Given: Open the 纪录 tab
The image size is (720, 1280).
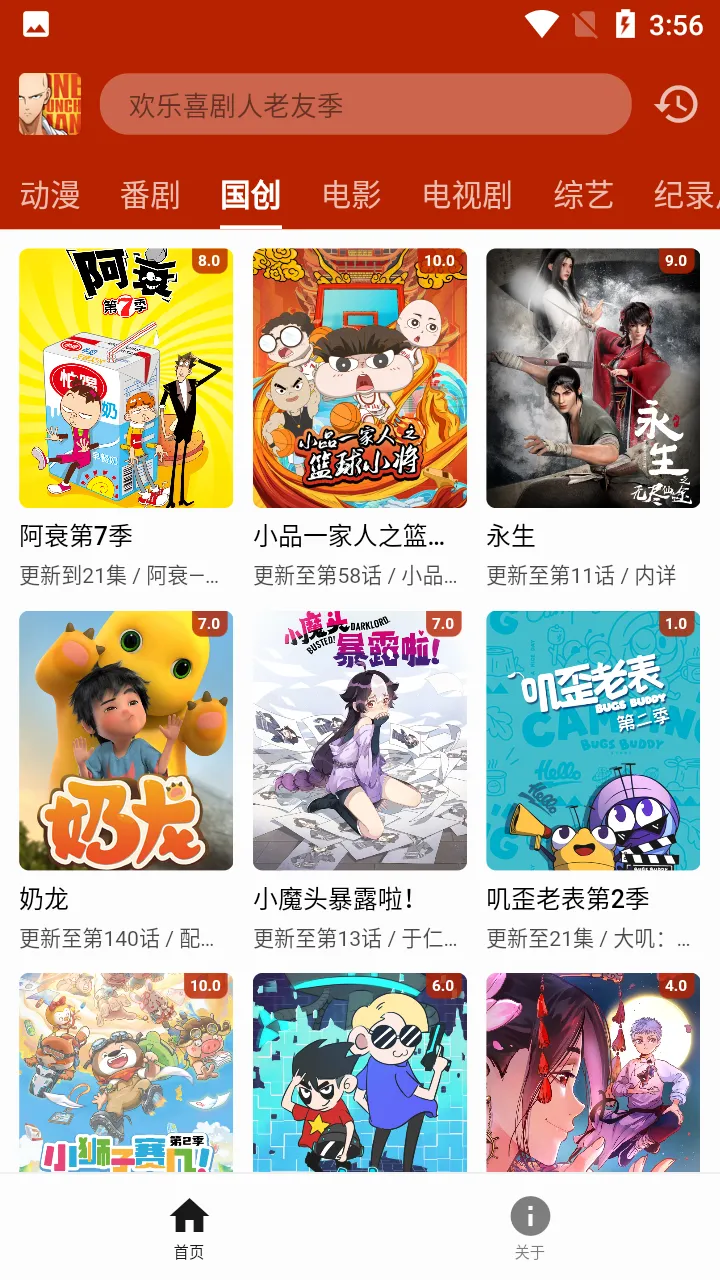Looking at the screenshot, I should pos(686,195).
